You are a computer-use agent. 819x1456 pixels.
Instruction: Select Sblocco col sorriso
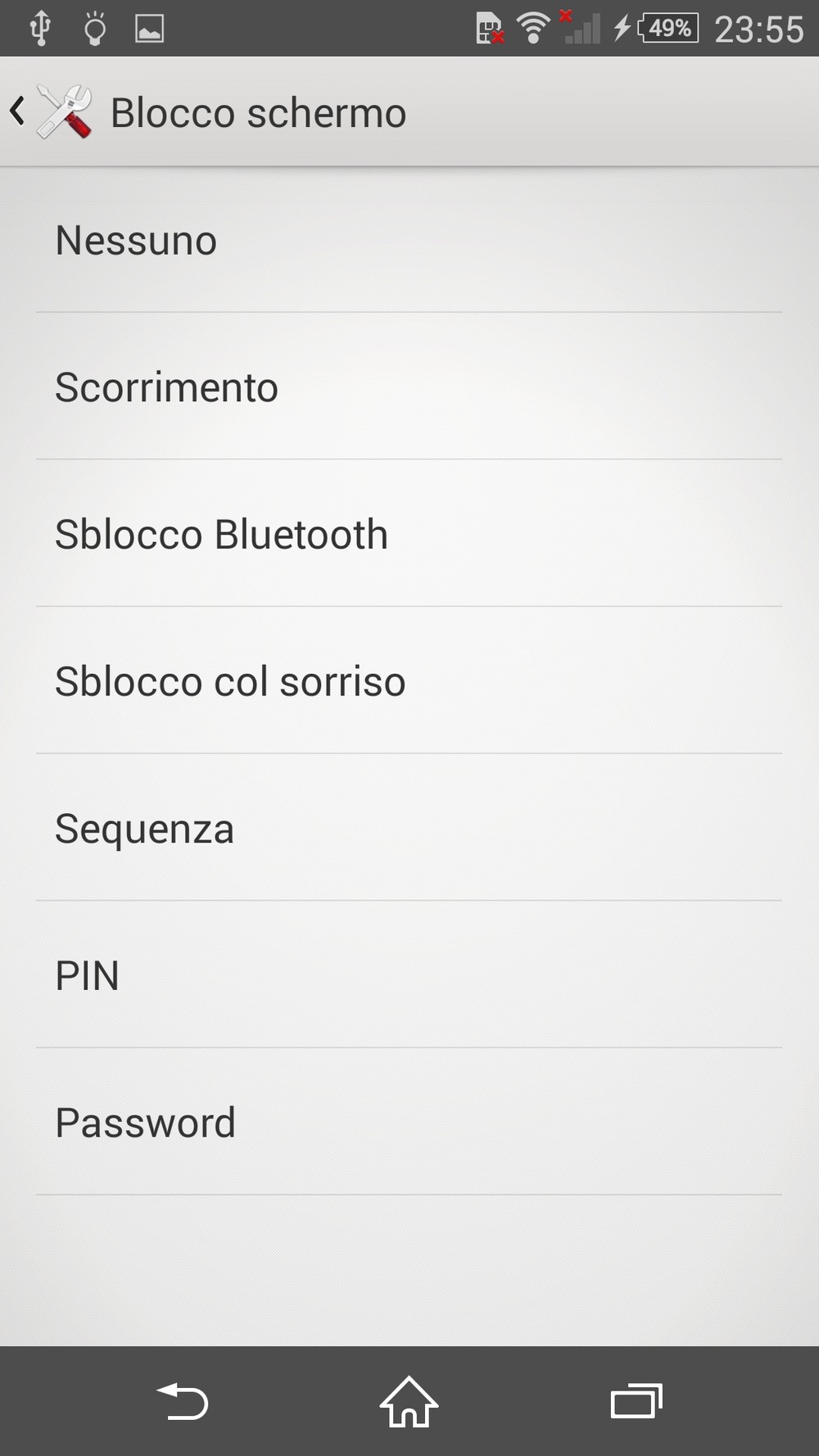pyautogui.click(x=409, y=681)
